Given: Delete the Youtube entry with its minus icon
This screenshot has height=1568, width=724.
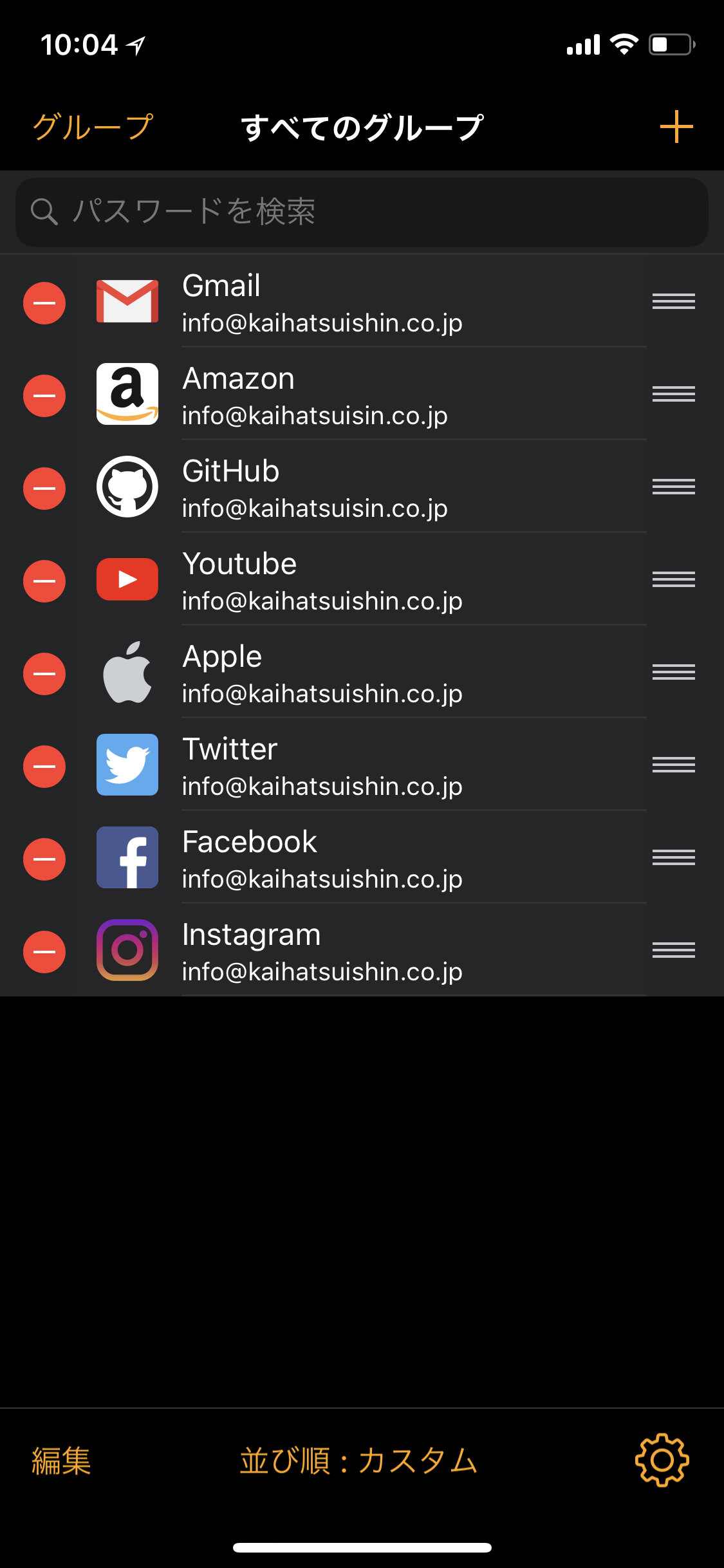Looking at the screenshot, I should click(x=44, y=581).
